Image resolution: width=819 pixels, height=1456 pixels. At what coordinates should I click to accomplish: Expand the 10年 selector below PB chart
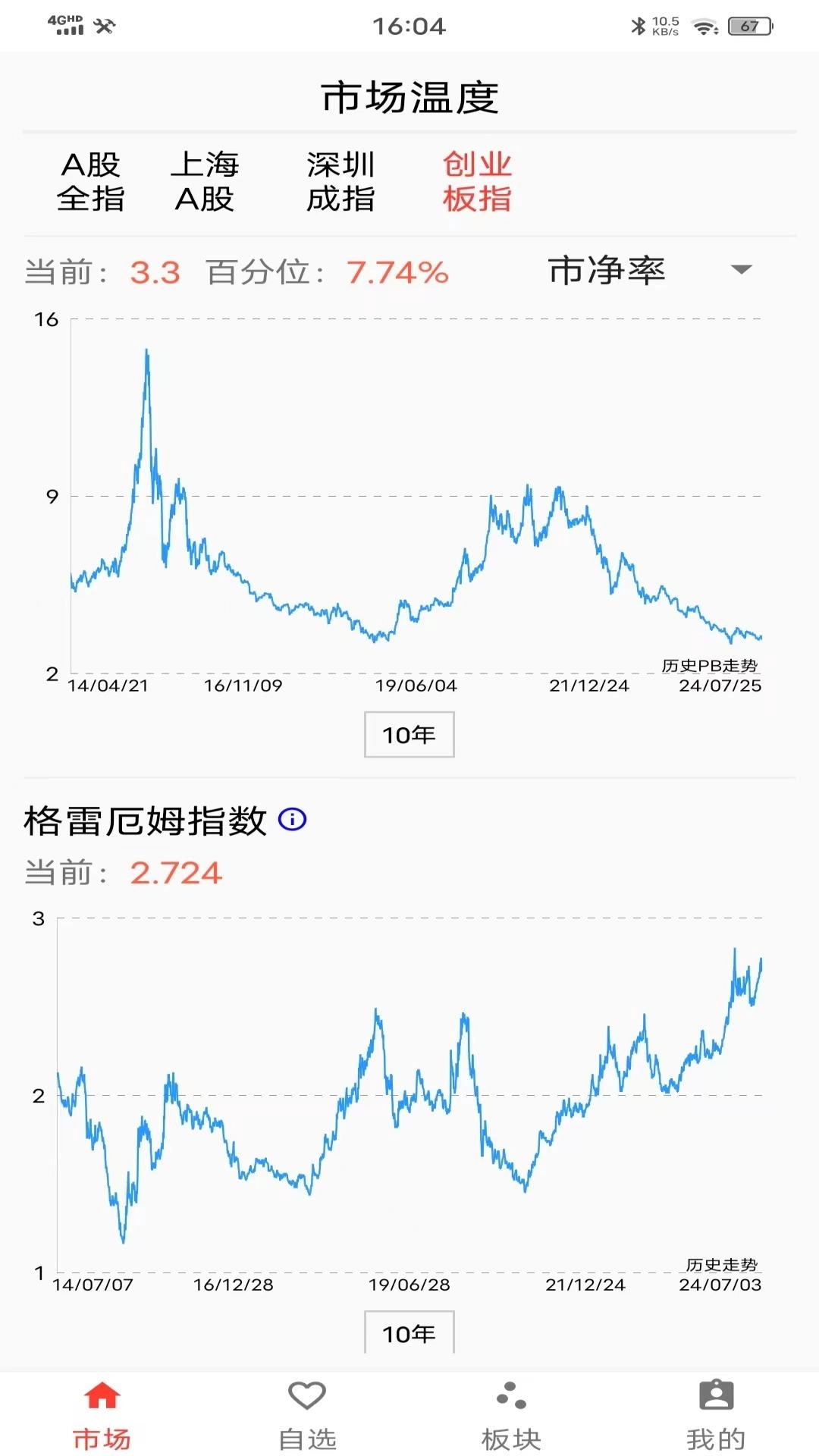pyautogui.click(x=409, y=733)
